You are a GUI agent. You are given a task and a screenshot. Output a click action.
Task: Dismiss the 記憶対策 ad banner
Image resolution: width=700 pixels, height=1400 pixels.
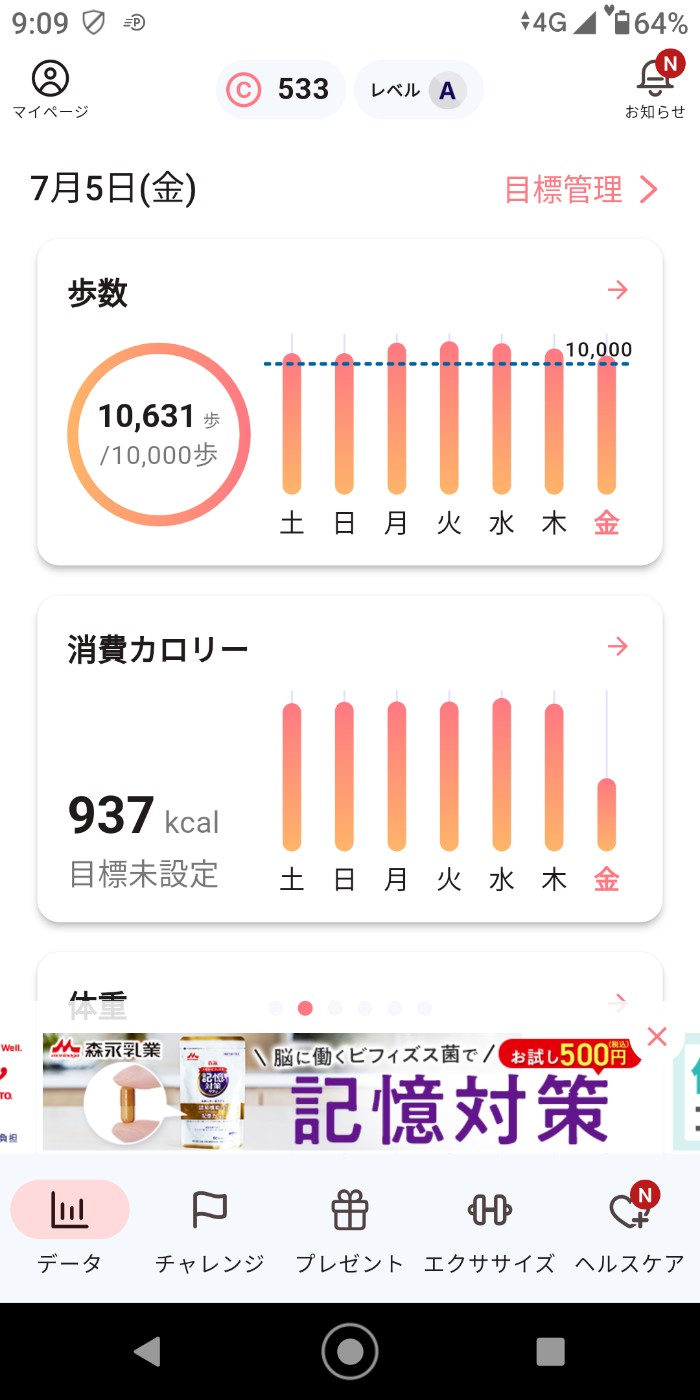(657, 1037)
